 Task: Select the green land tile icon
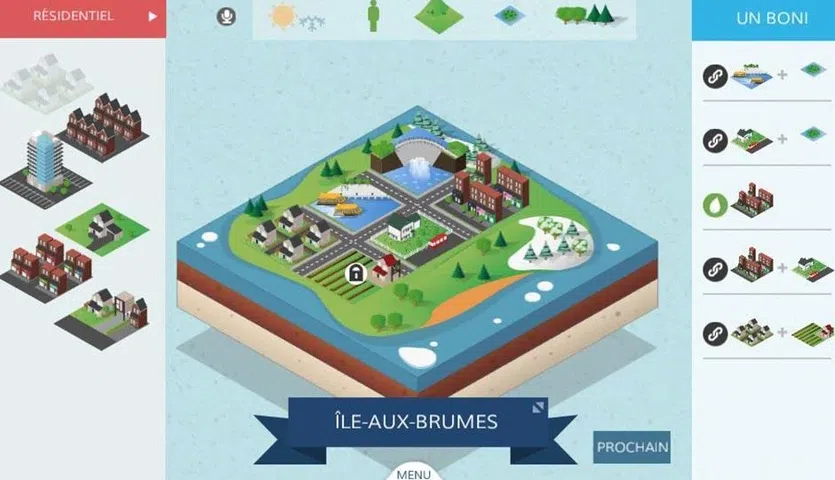click(439, 17)
